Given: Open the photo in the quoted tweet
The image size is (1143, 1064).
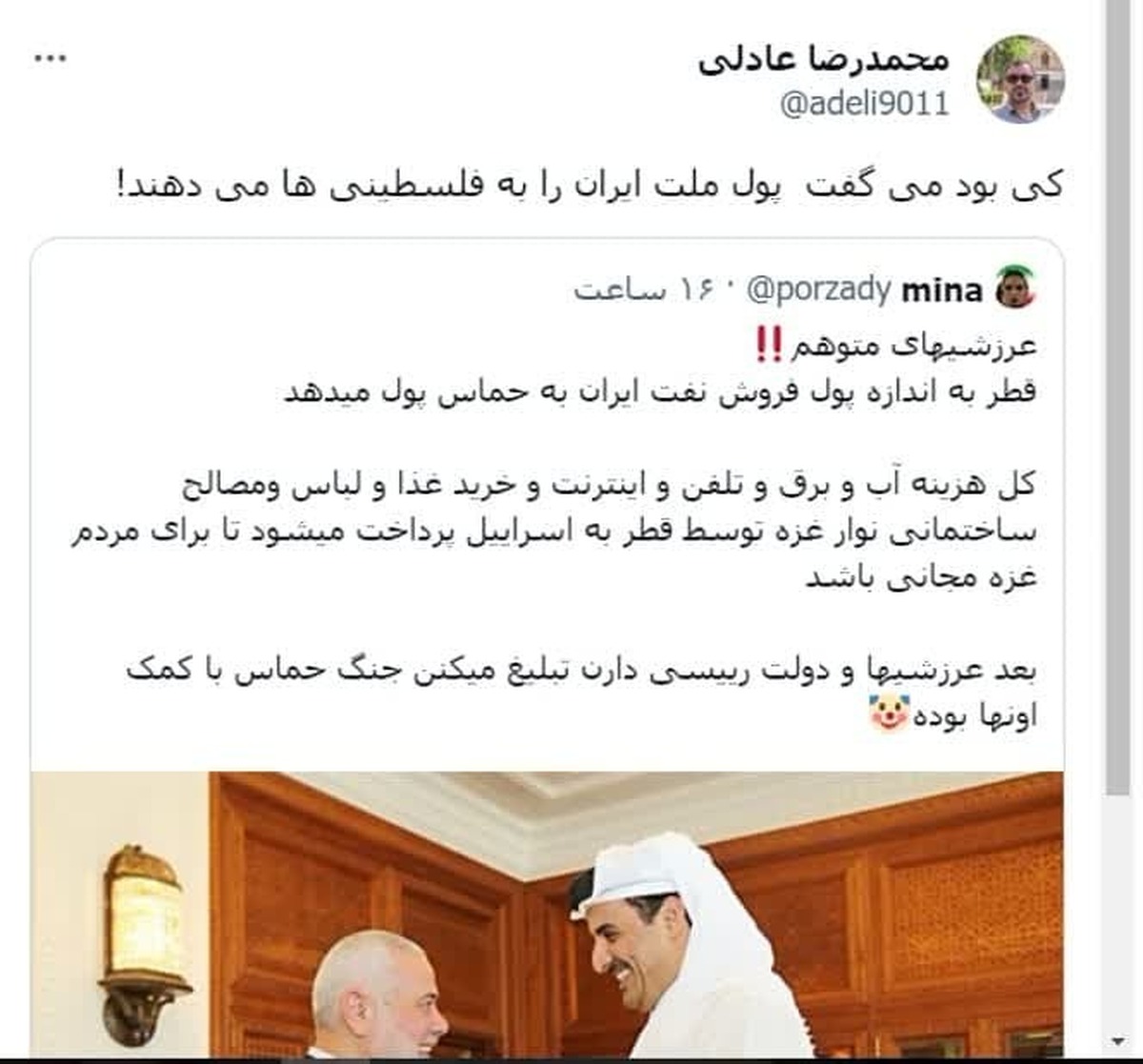Looking at the screenshot, I should pos(547,914).
